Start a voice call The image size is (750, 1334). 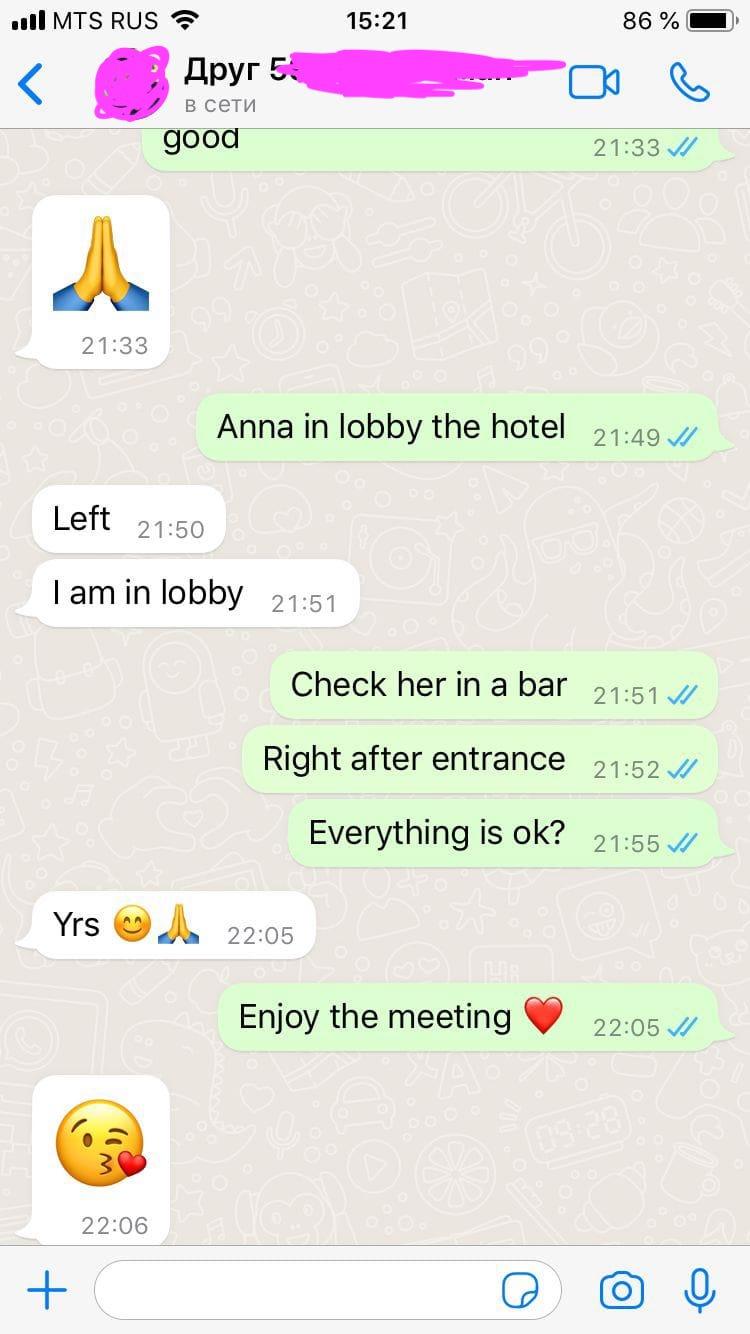(x=689, y=82)
